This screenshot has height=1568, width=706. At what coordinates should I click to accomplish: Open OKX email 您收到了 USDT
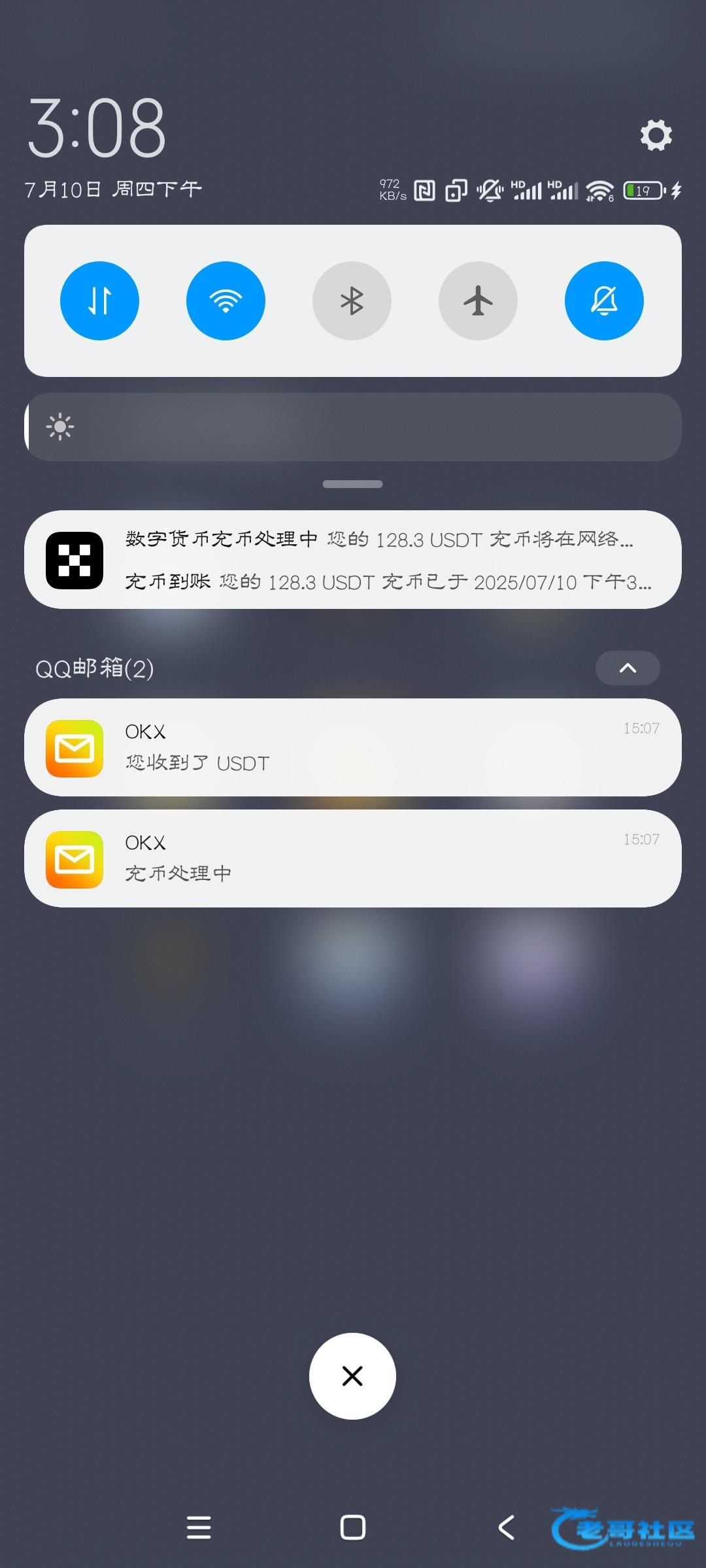click(353, 747)
